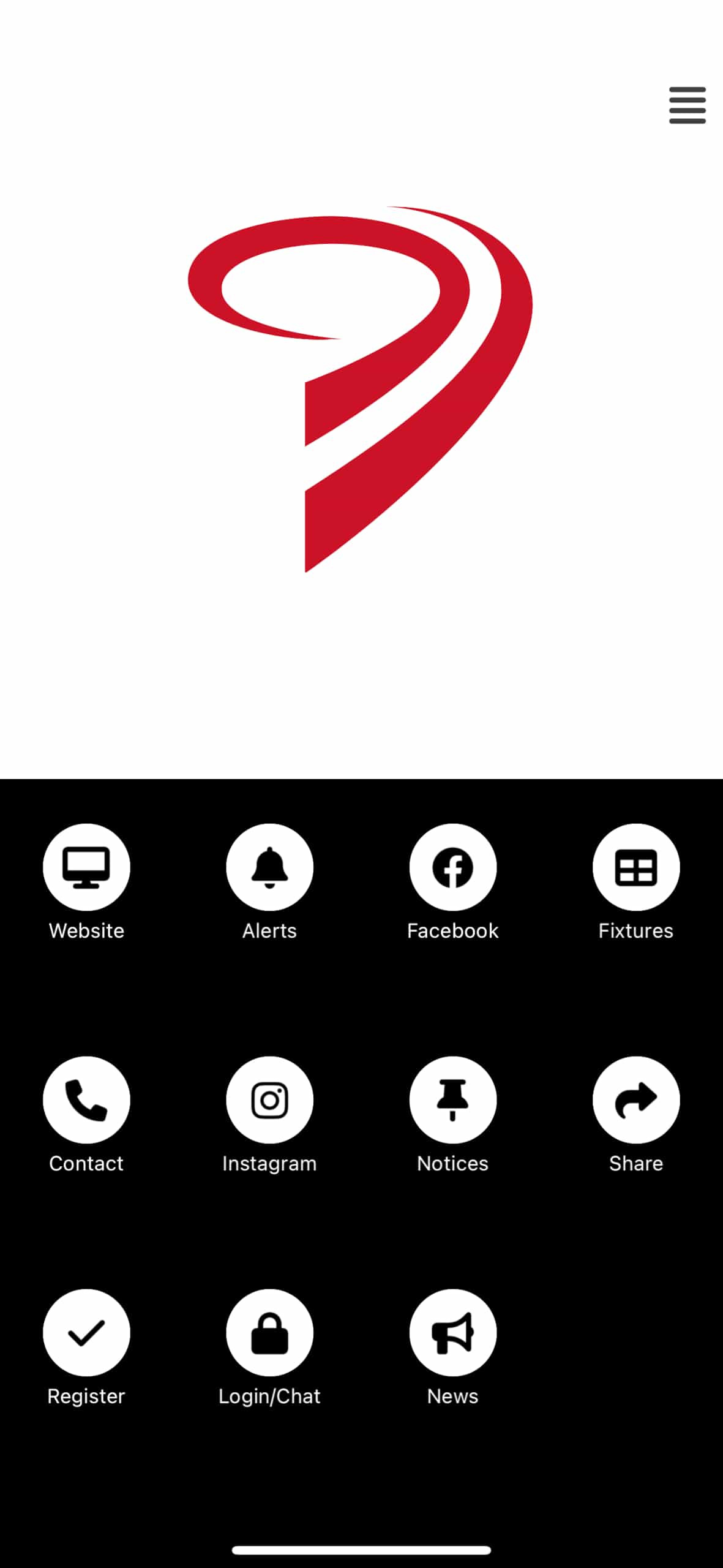Go to the Instagram profile

point(269,1100)
